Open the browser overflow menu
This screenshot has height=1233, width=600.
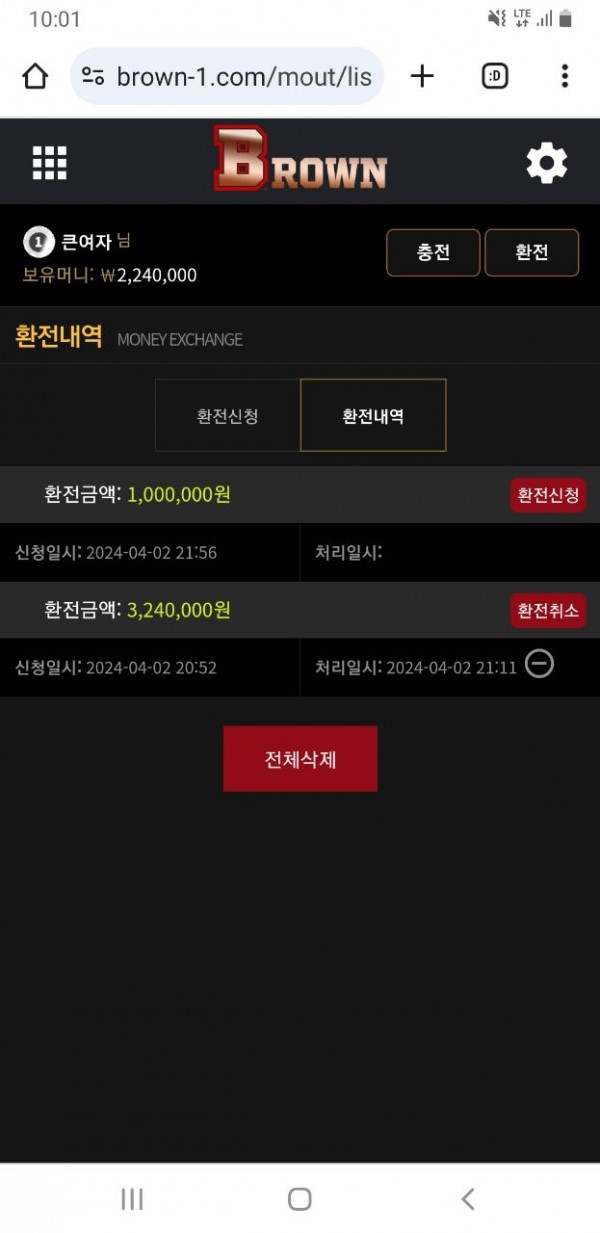[x=565, y=76]
